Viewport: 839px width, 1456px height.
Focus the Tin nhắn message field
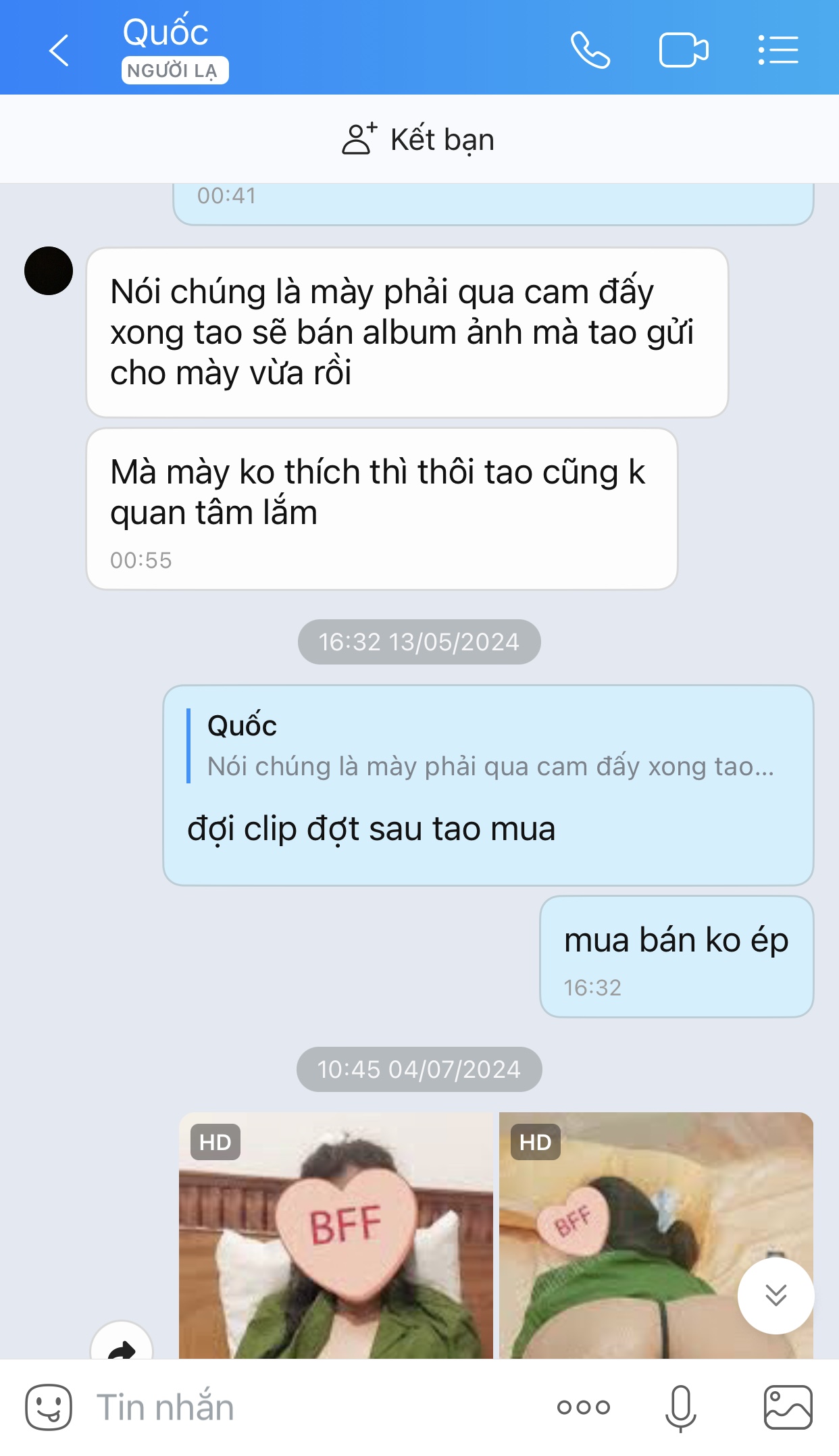[x=304, y=1407]
